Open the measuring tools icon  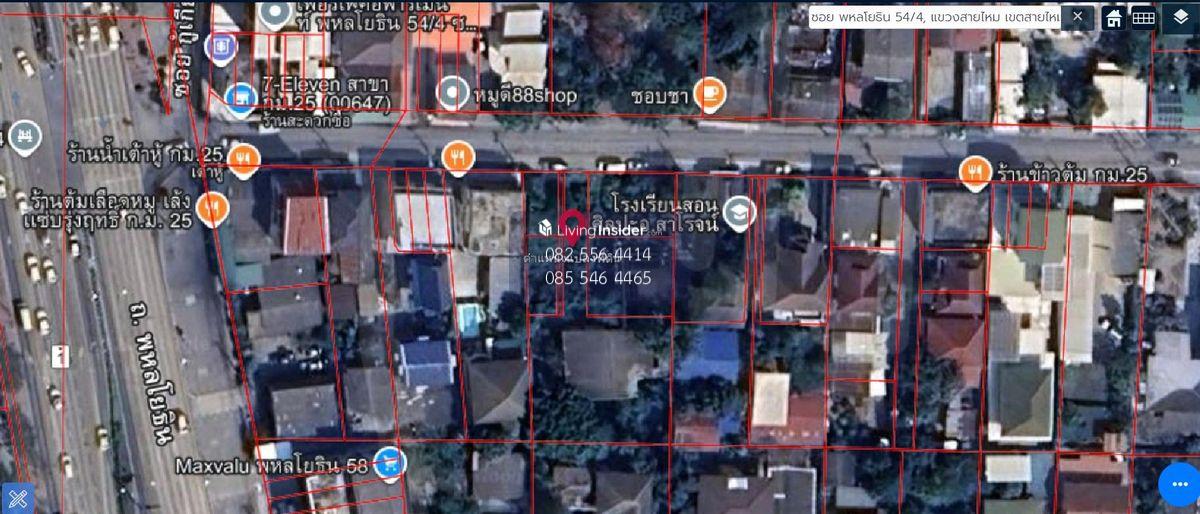pyautogui.click(x=17, y=497)
